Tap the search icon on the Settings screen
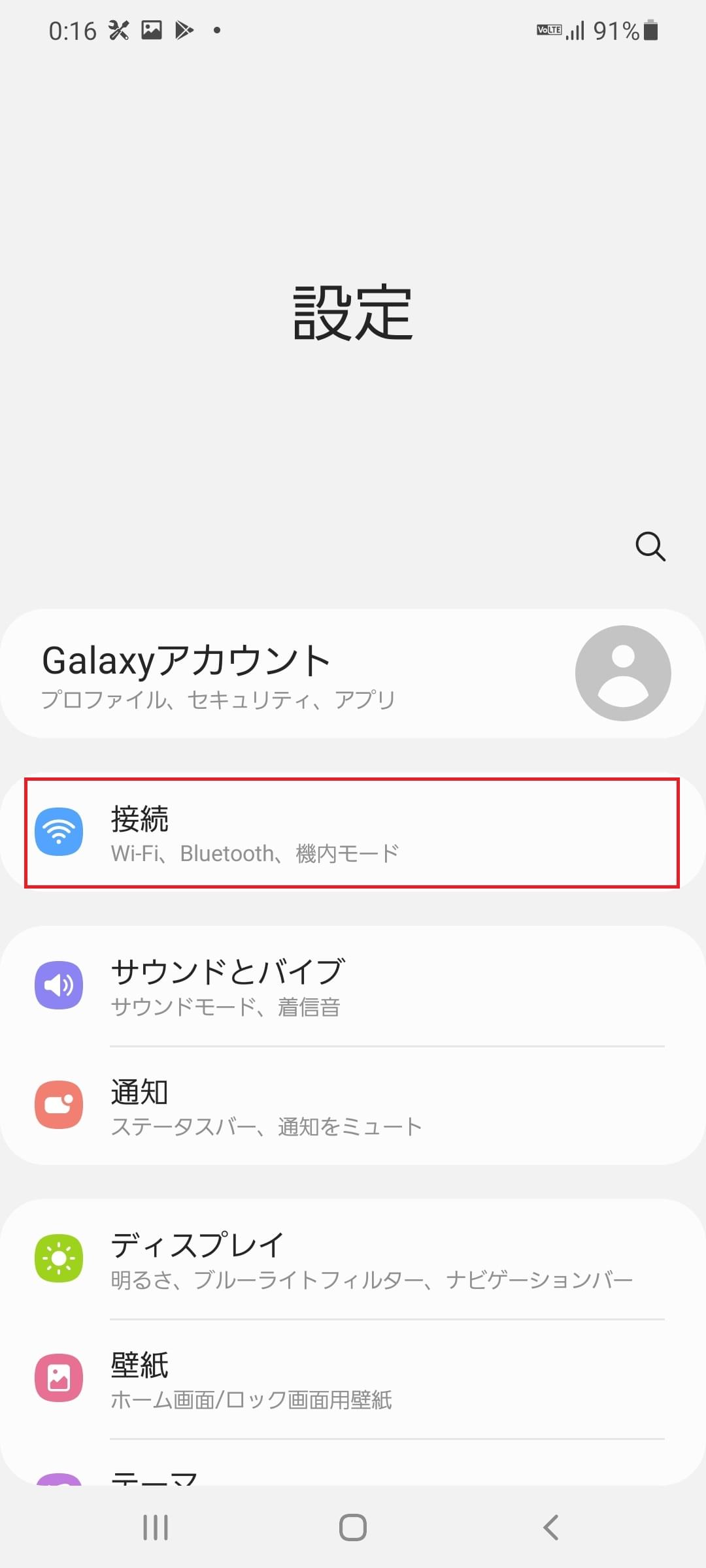Screen dimensions: 706x1568 (x=650, y=547)
